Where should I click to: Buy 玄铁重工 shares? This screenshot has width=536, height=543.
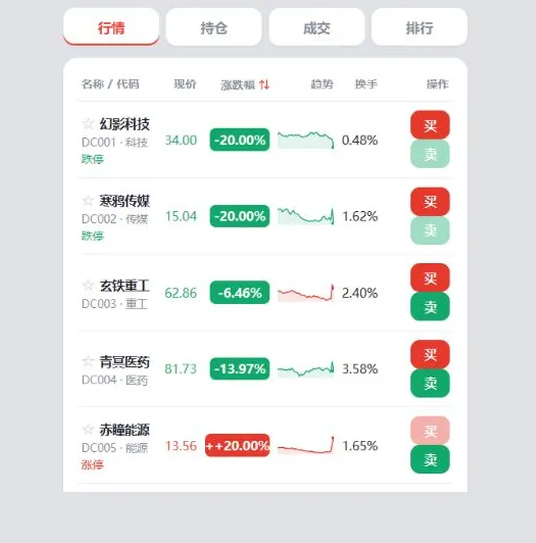coord(430,278)
